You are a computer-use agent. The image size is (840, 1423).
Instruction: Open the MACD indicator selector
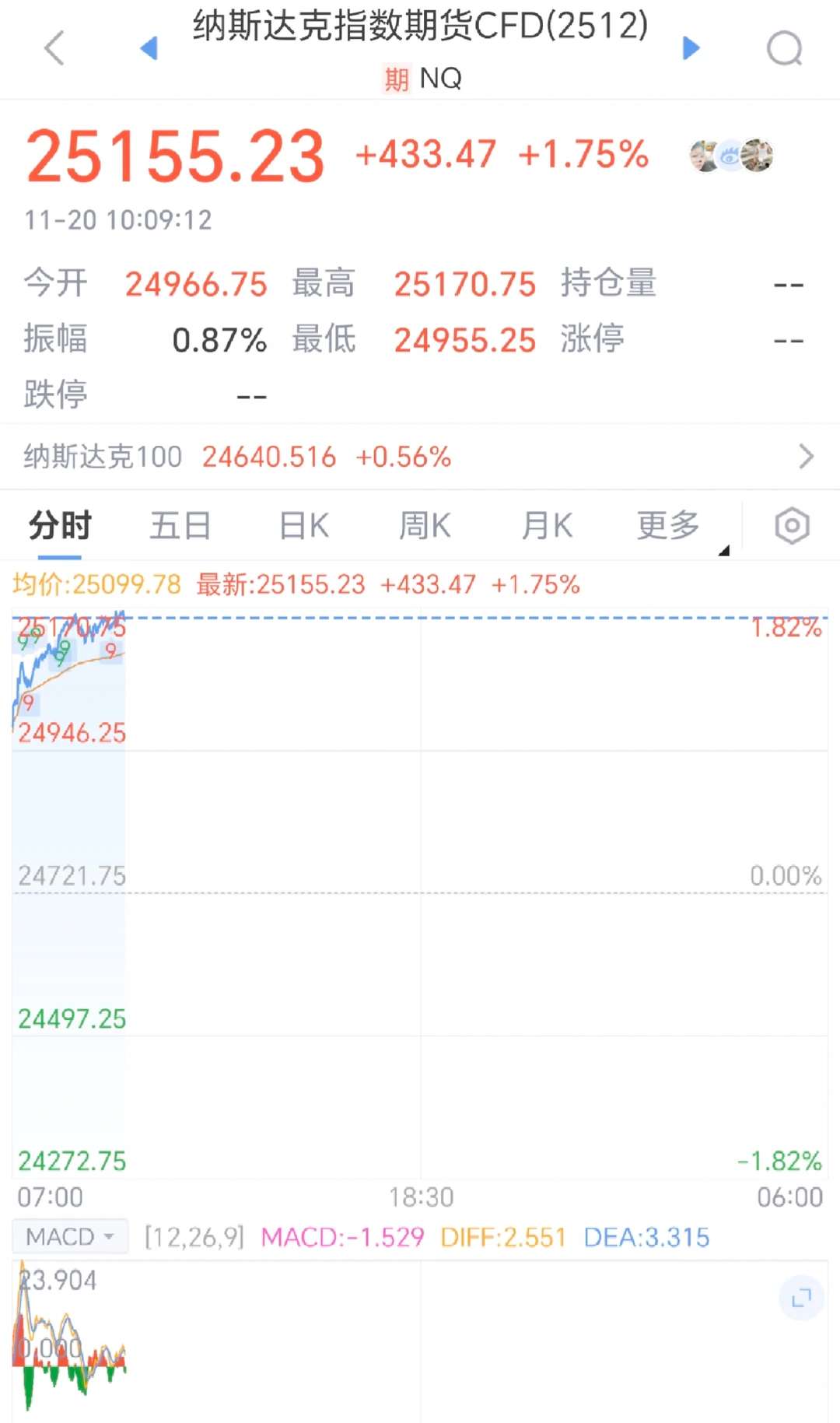(x=68, y=1235)
